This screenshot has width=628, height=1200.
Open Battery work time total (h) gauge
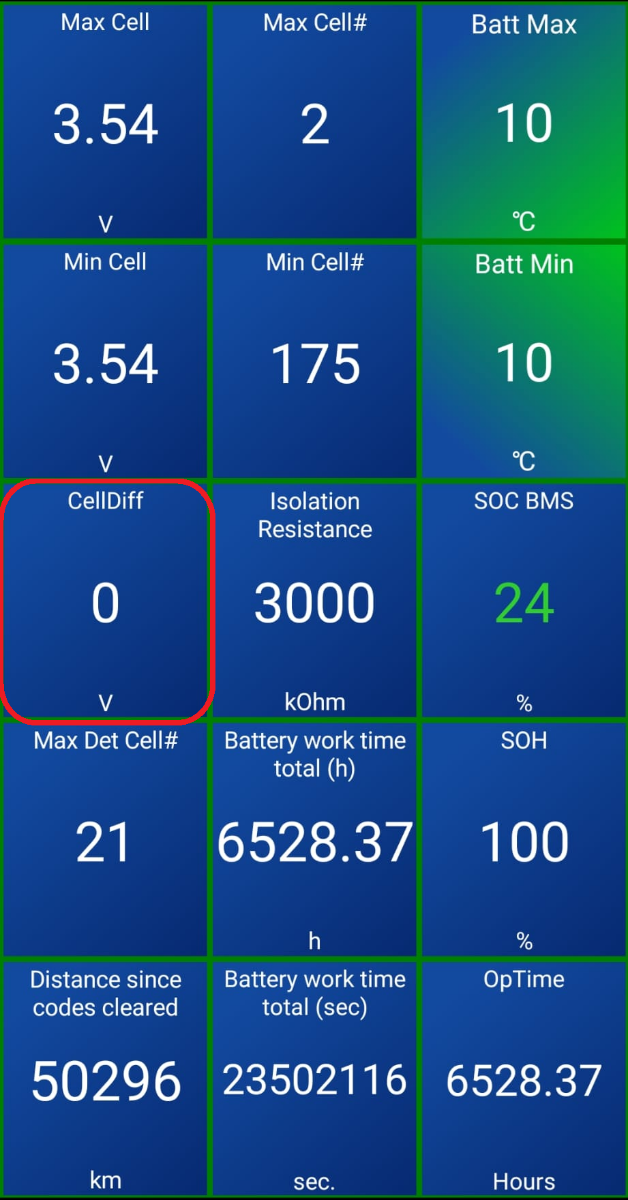coord(314,840)
